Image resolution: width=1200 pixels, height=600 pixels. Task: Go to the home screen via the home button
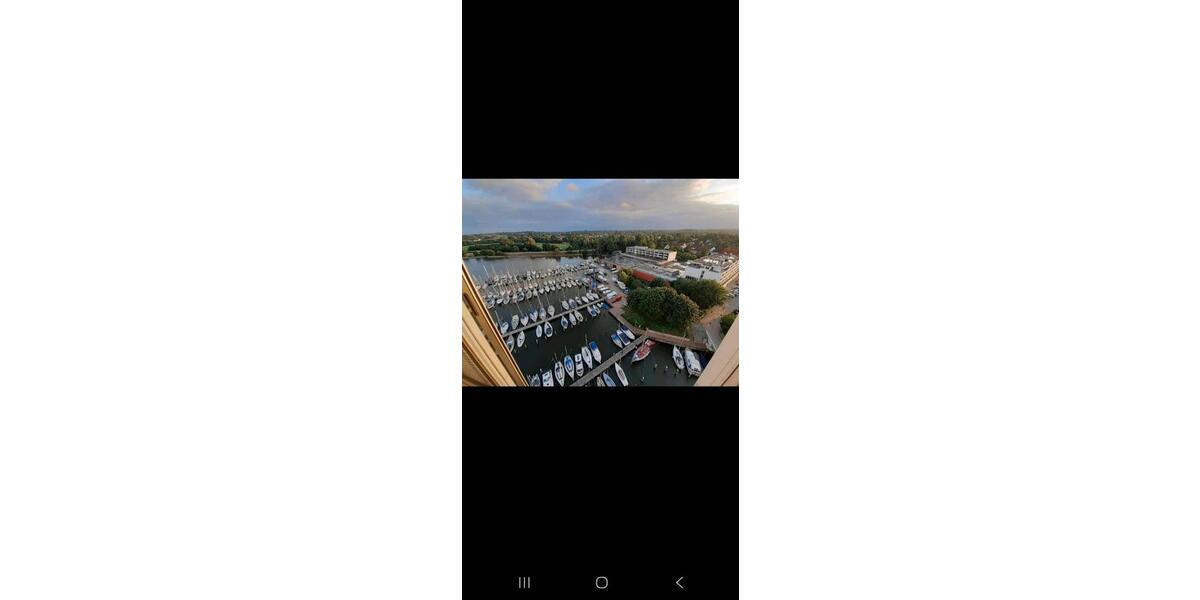tap(601, 582)
